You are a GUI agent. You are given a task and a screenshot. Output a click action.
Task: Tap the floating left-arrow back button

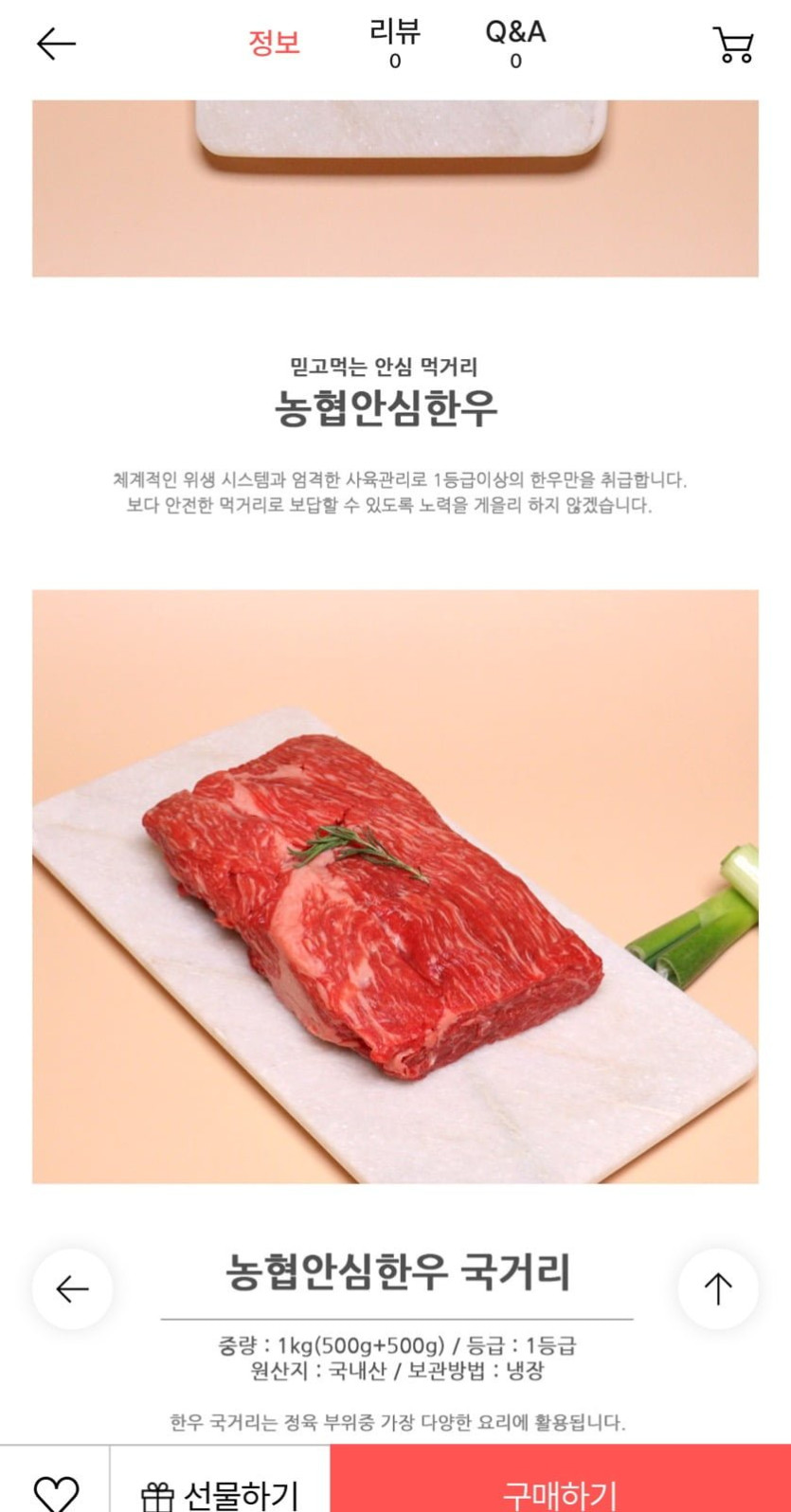(x=72, y=1288)
